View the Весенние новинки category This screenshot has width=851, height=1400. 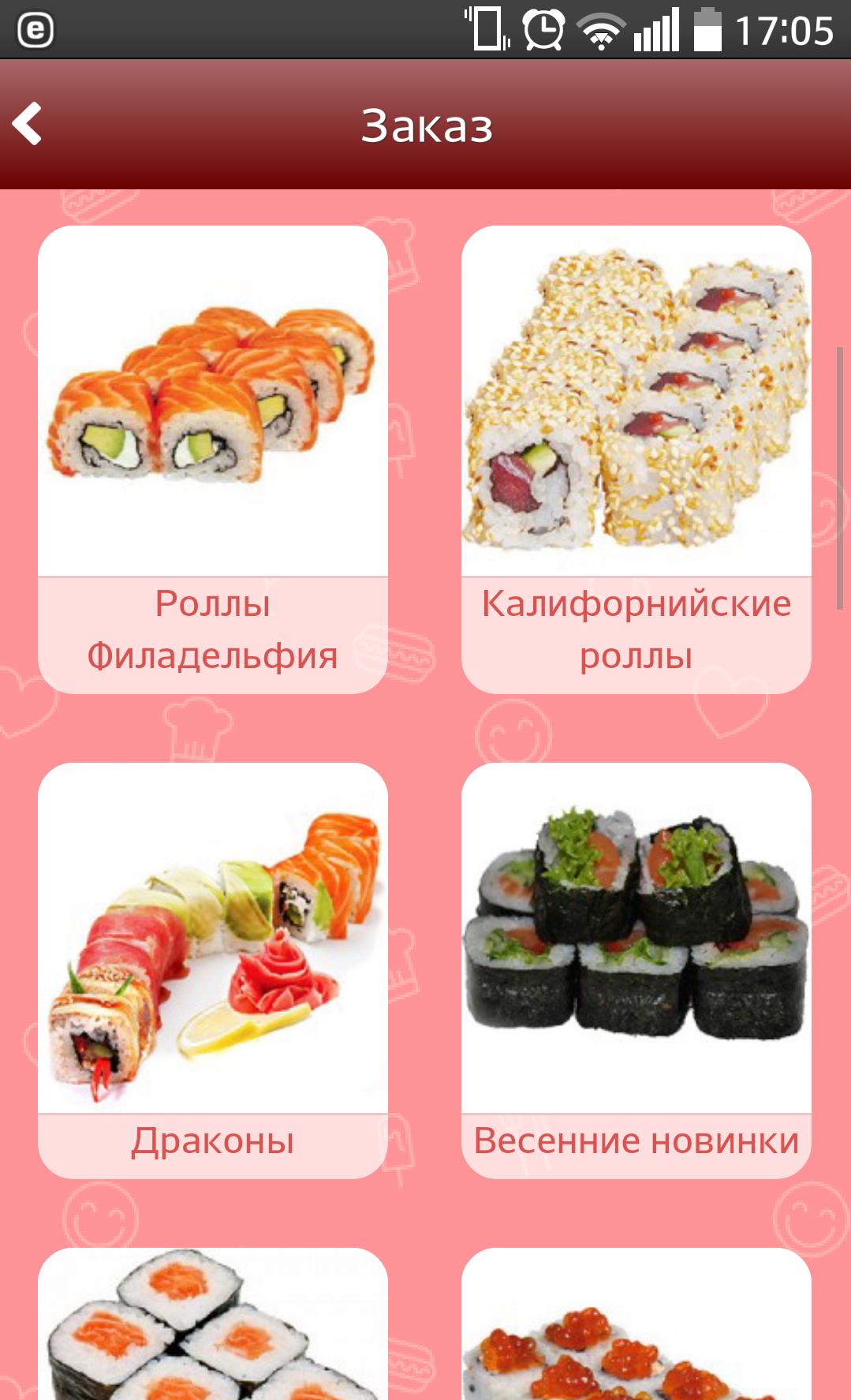[x=636, y=969]
